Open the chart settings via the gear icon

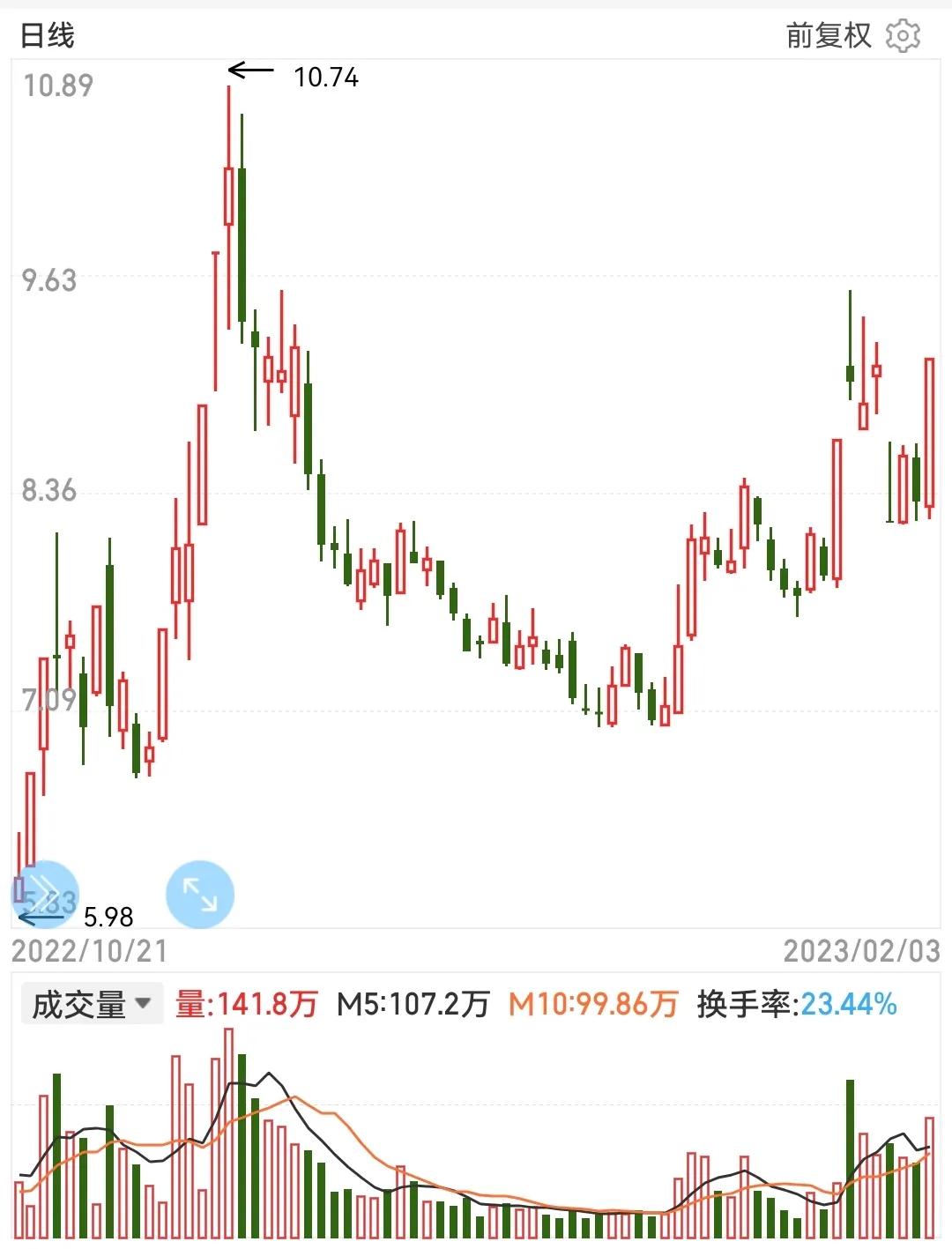tap(901, 37)
